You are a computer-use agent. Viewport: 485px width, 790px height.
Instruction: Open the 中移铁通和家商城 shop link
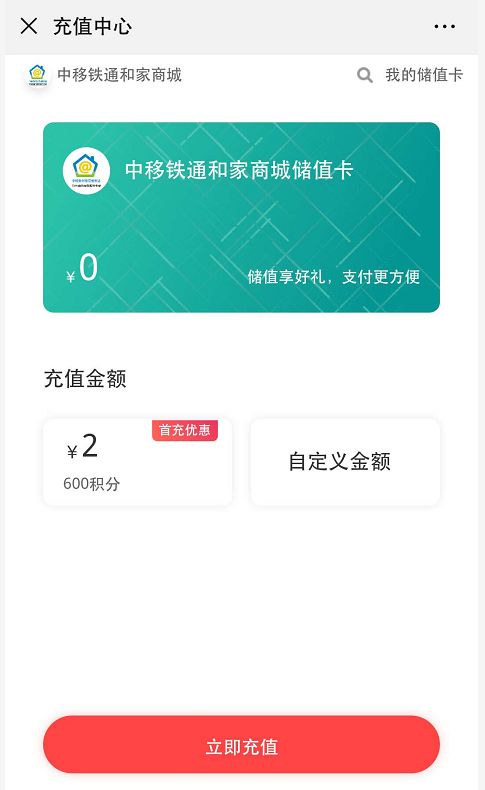(104, 75)
